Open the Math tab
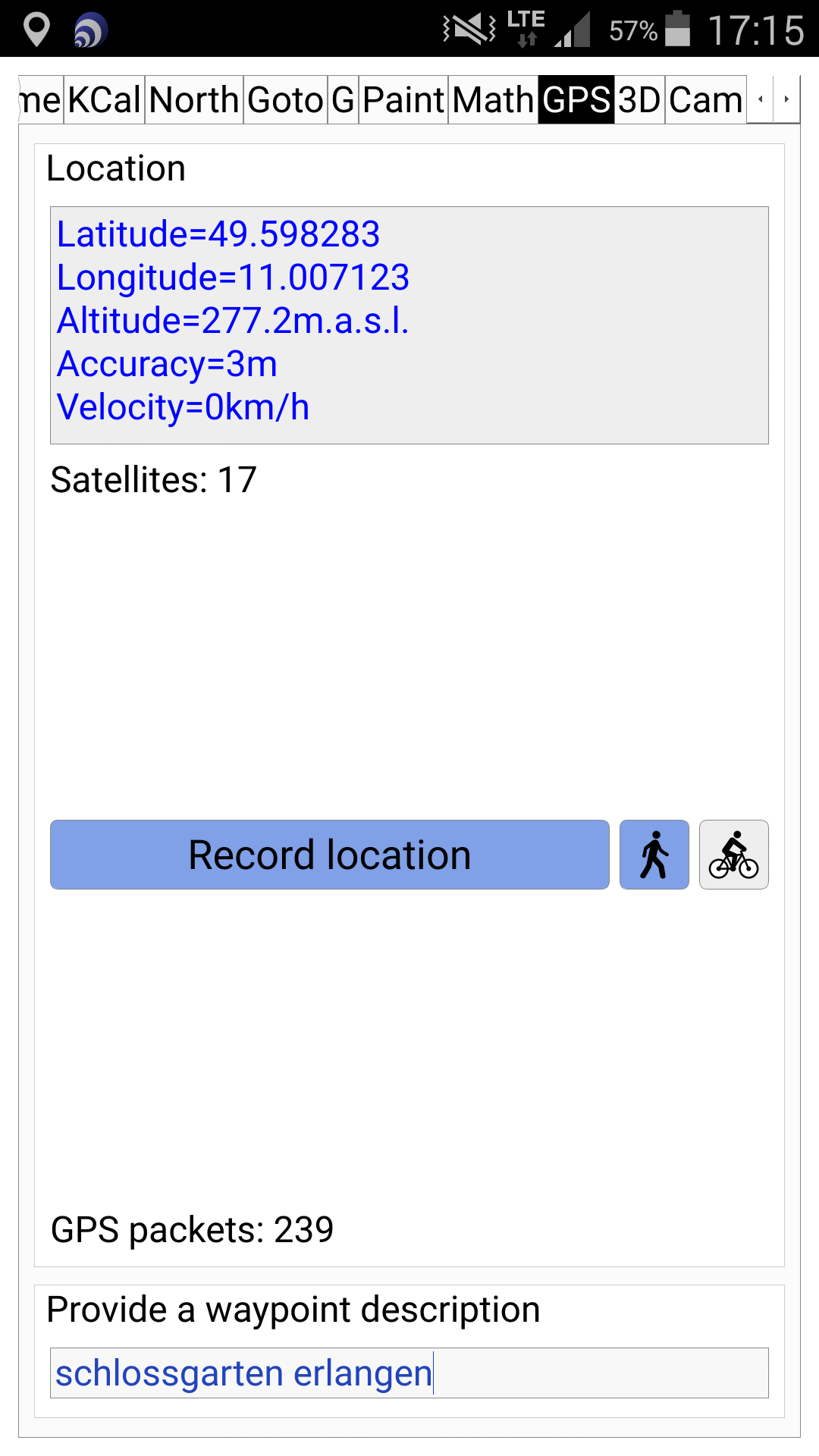The height and width of the screenshot is (1456, 819). pos(494,99)
